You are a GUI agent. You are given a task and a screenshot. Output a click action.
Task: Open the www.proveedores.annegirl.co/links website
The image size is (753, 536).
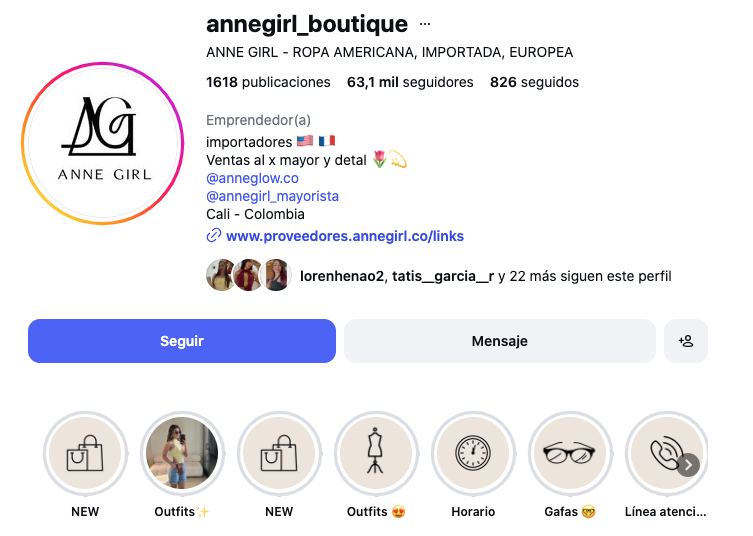point(344,236)
